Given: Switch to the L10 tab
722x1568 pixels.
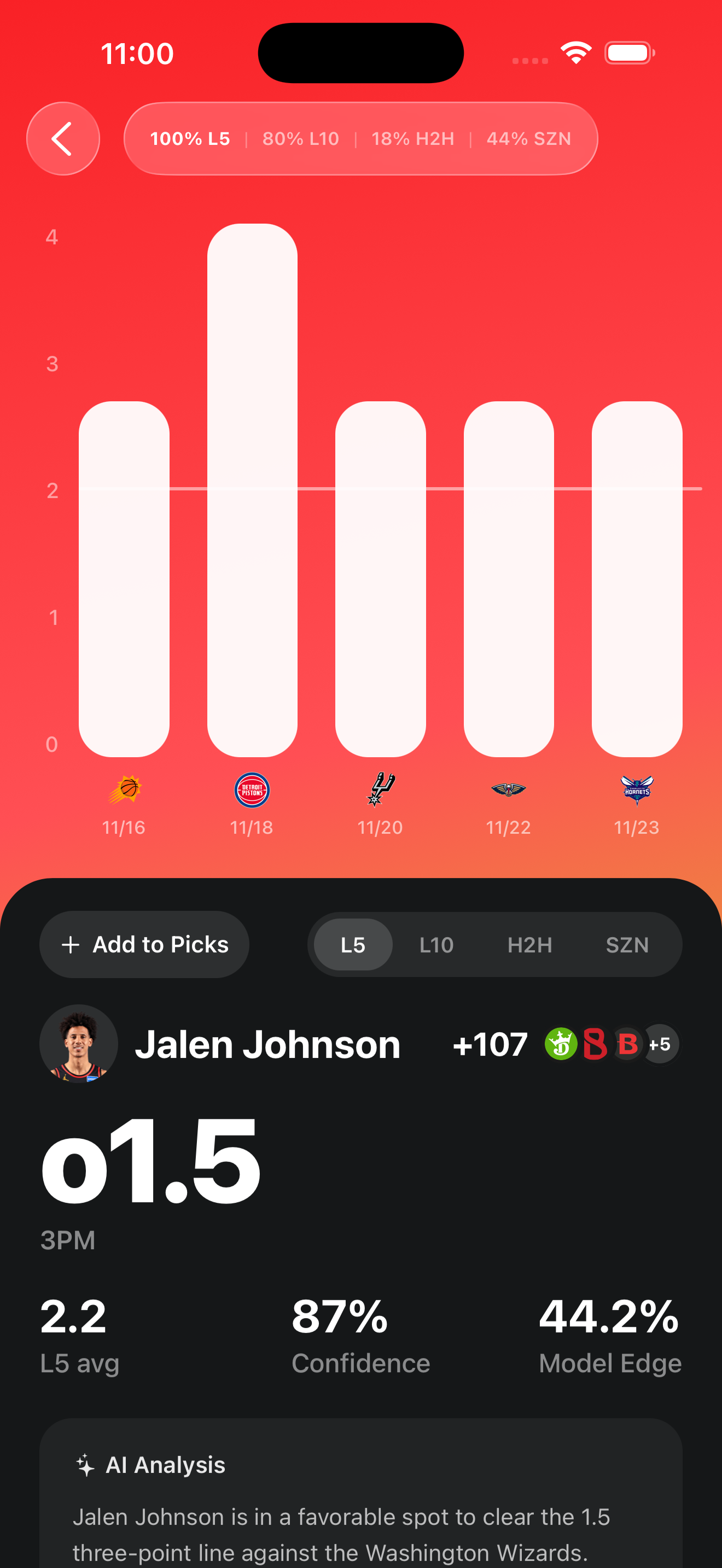Looking at the screenshot, I should click(436, 945).
